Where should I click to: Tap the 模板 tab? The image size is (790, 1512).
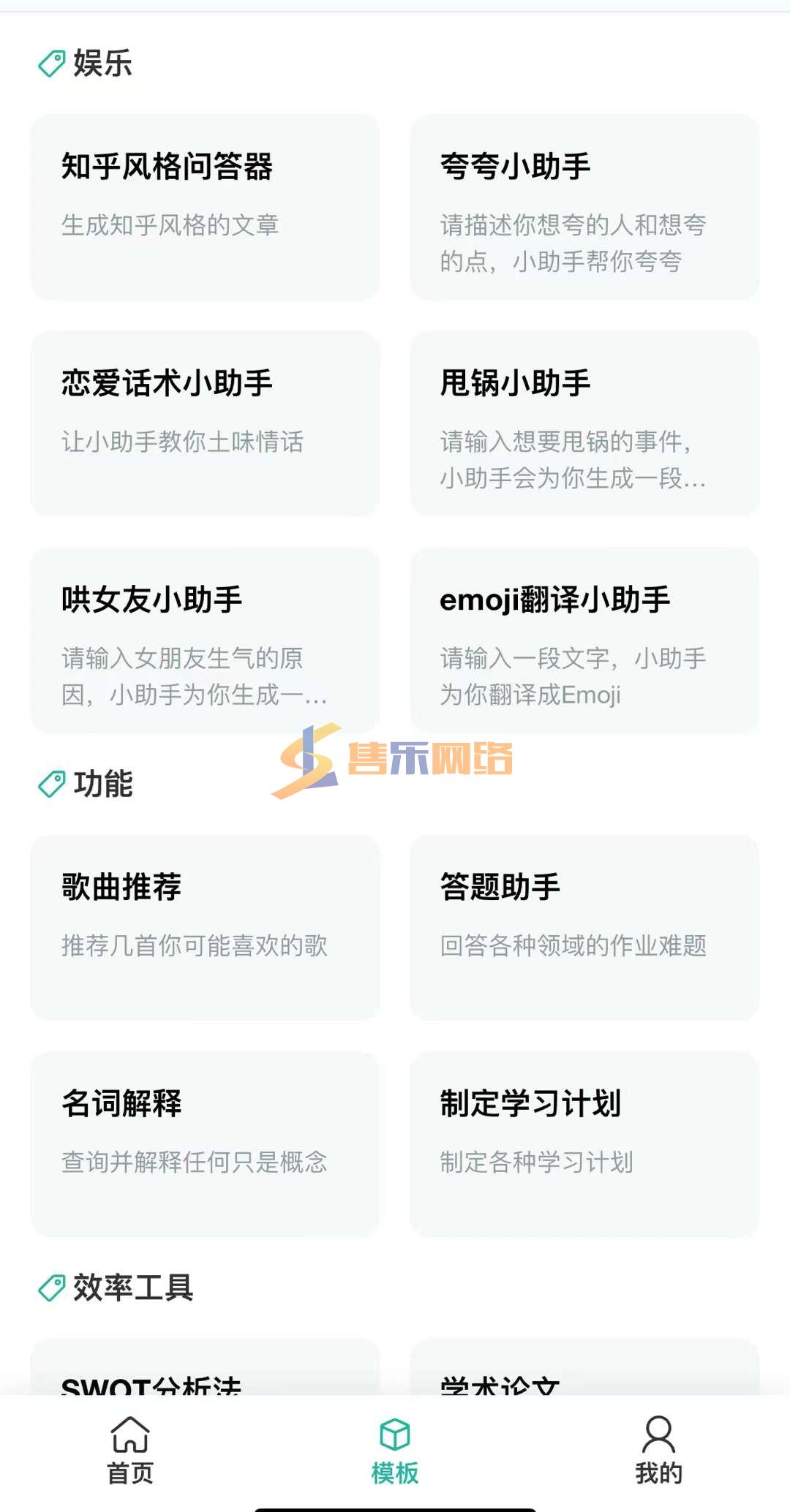tap(395, 1451)
